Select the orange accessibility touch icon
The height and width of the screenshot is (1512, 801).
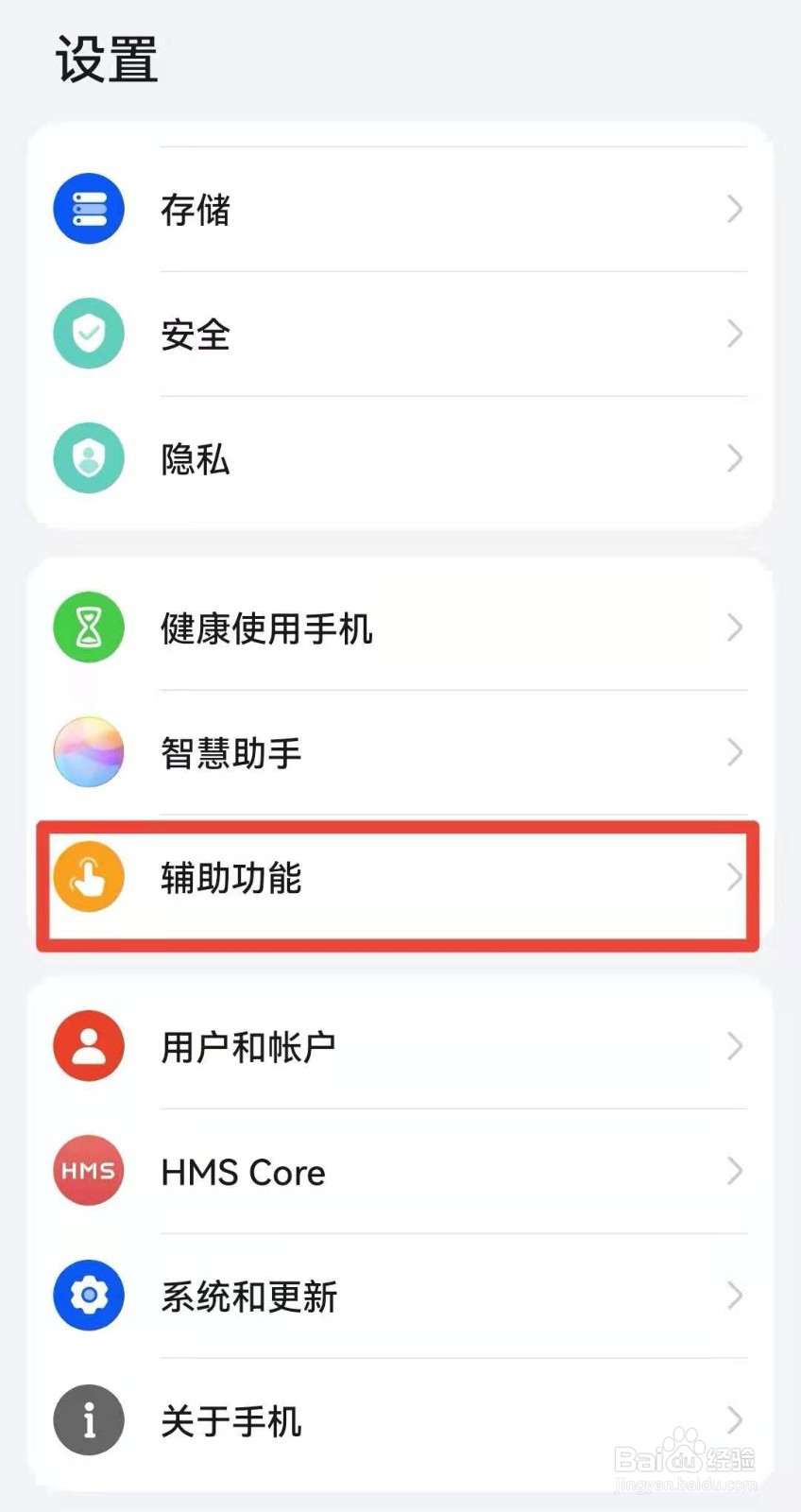point(88,878)
